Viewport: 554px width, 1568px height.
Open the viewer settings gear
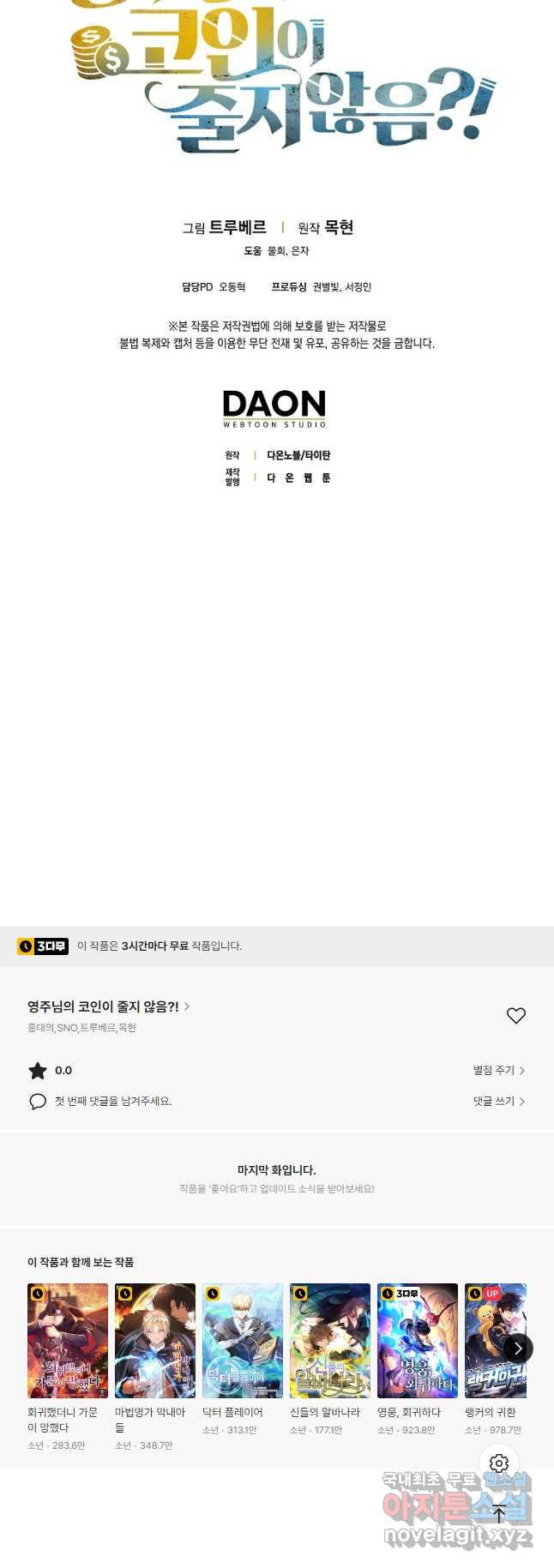[499, 1463]
